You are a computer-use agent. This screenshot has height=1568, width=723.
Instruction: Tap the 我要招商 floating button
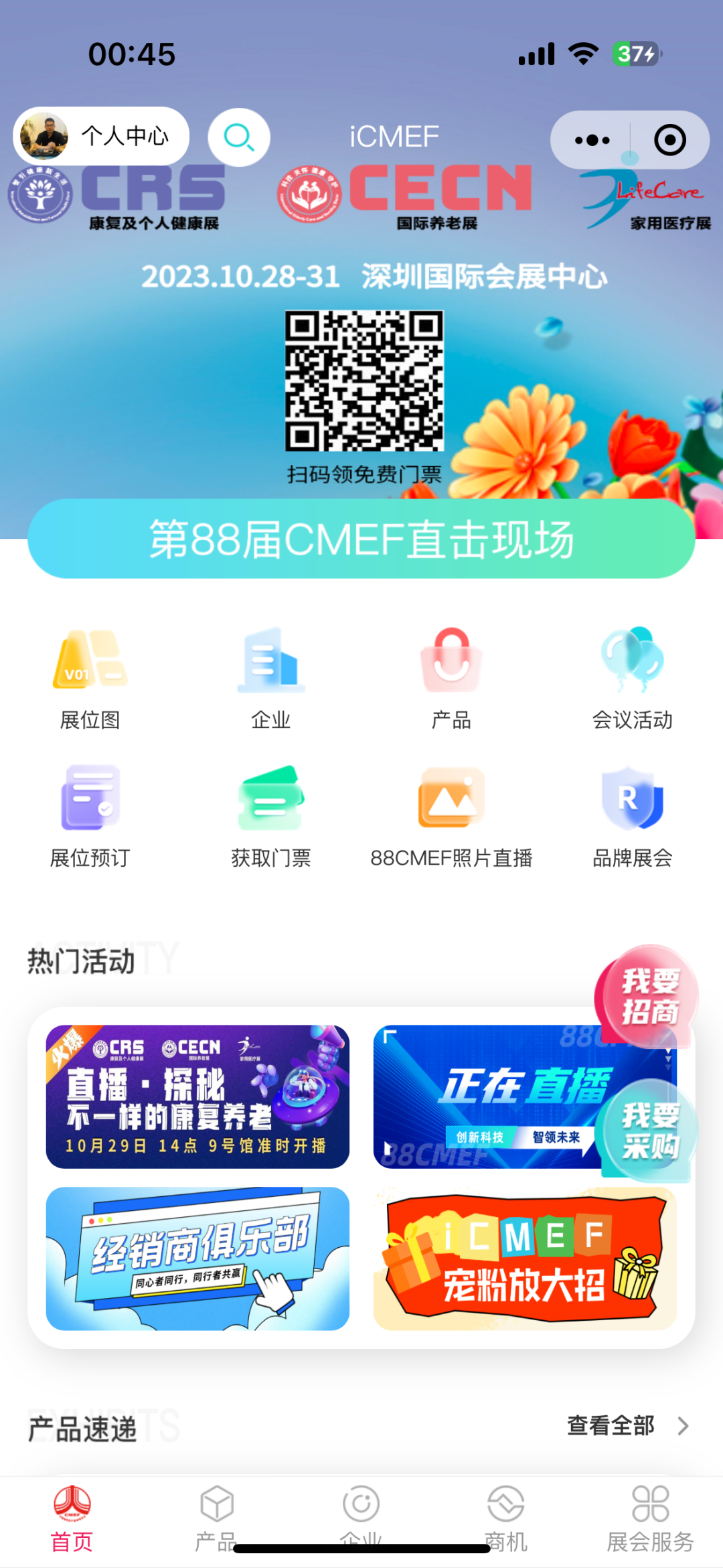(647, 997)
